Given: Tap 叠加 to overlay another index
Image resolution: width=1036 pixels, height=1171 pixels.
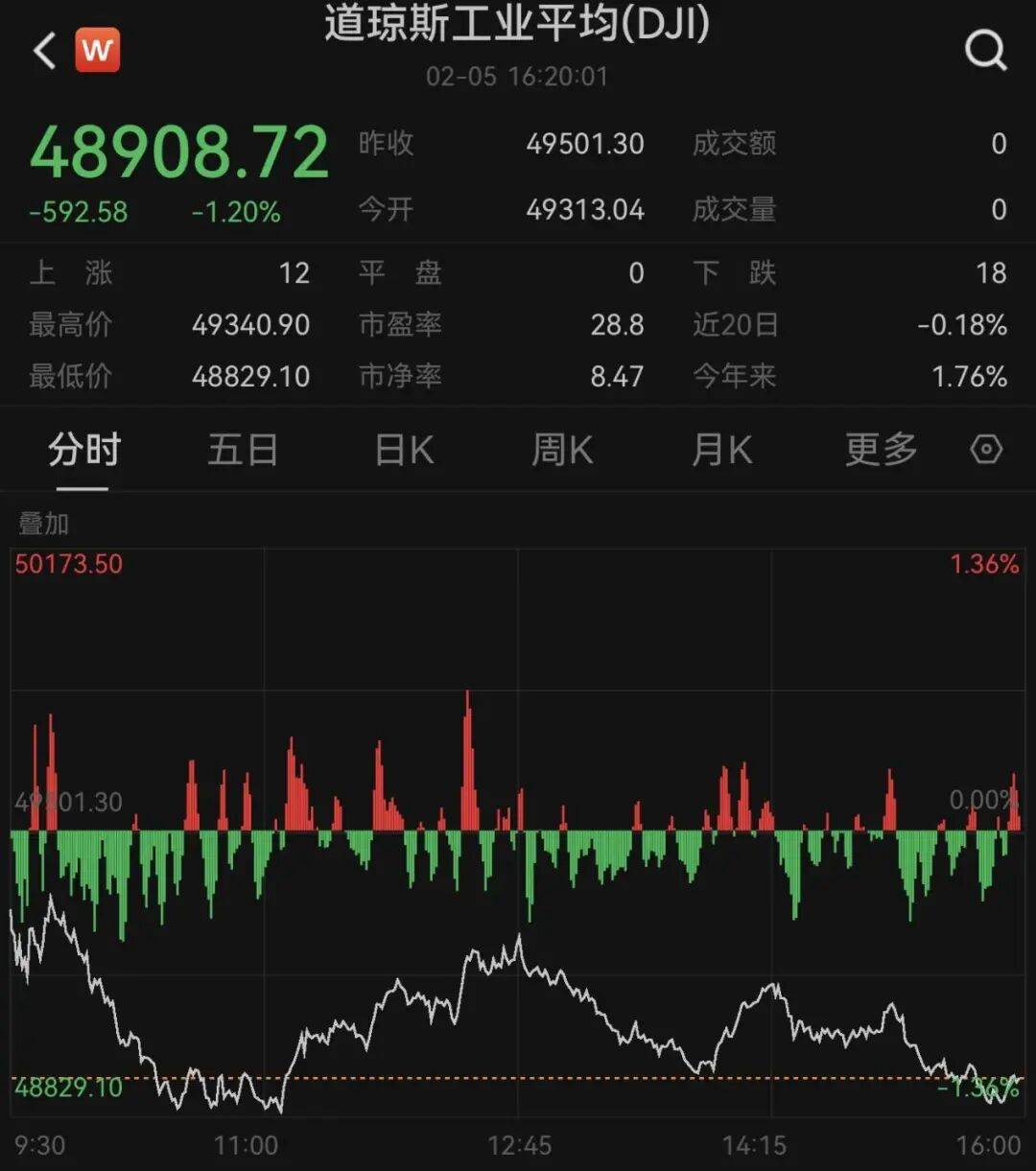Looking at the screenshot, I should coord(44,524).
